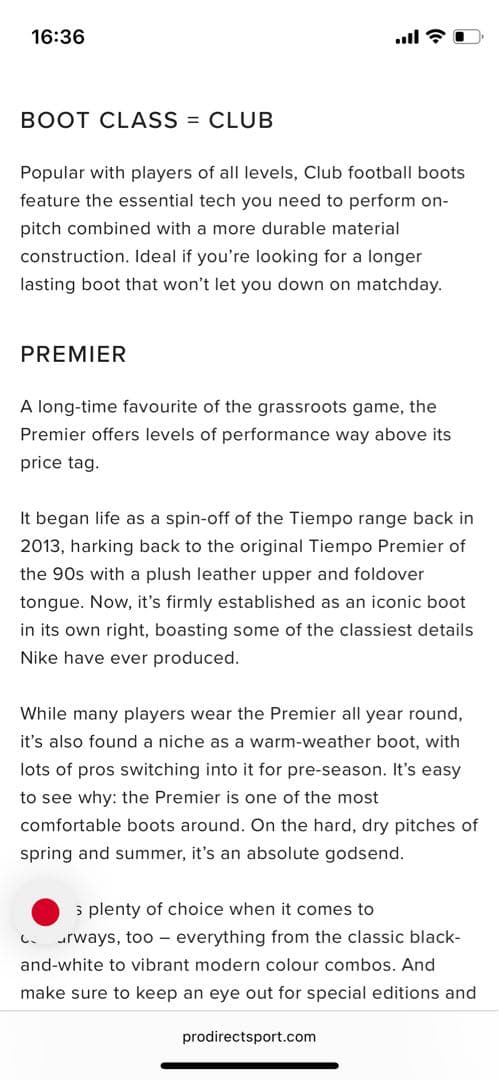Viewport: 499px width, 1080px height.
Task: Tap the prodirectsport.com address bar
Action: [250, 1036]
